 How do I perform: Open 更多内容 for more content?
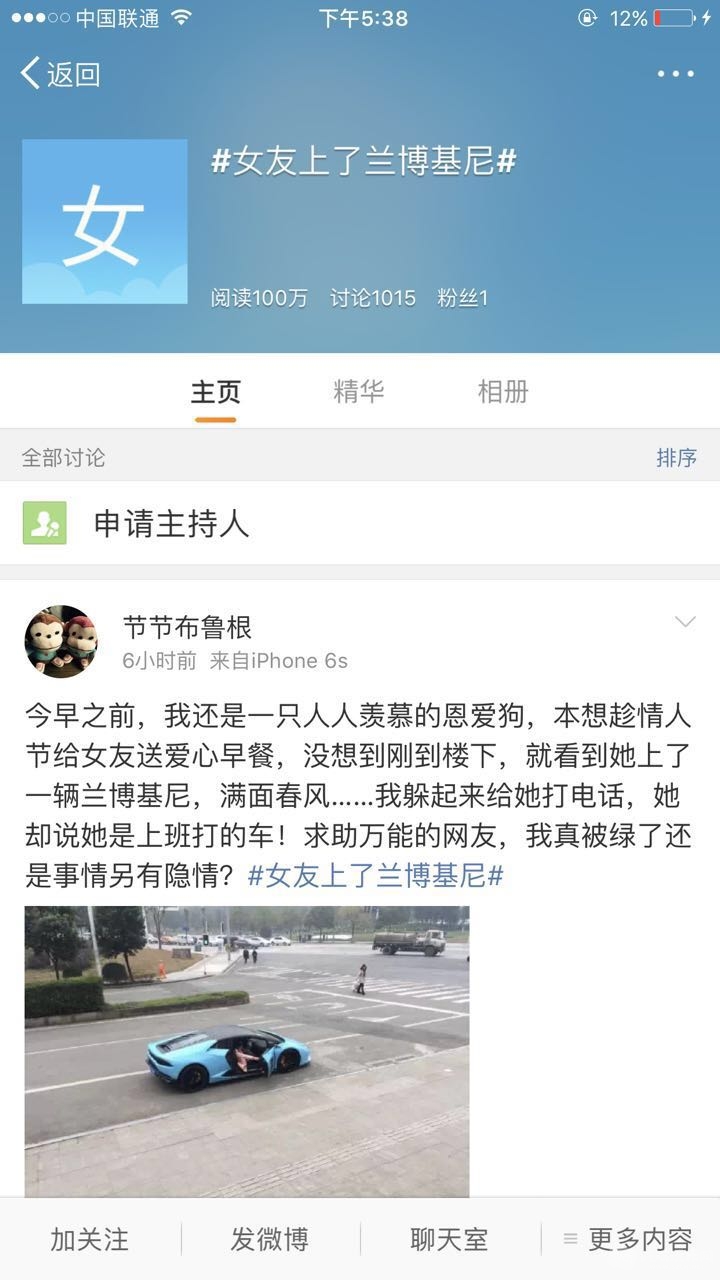point(628,1240)
